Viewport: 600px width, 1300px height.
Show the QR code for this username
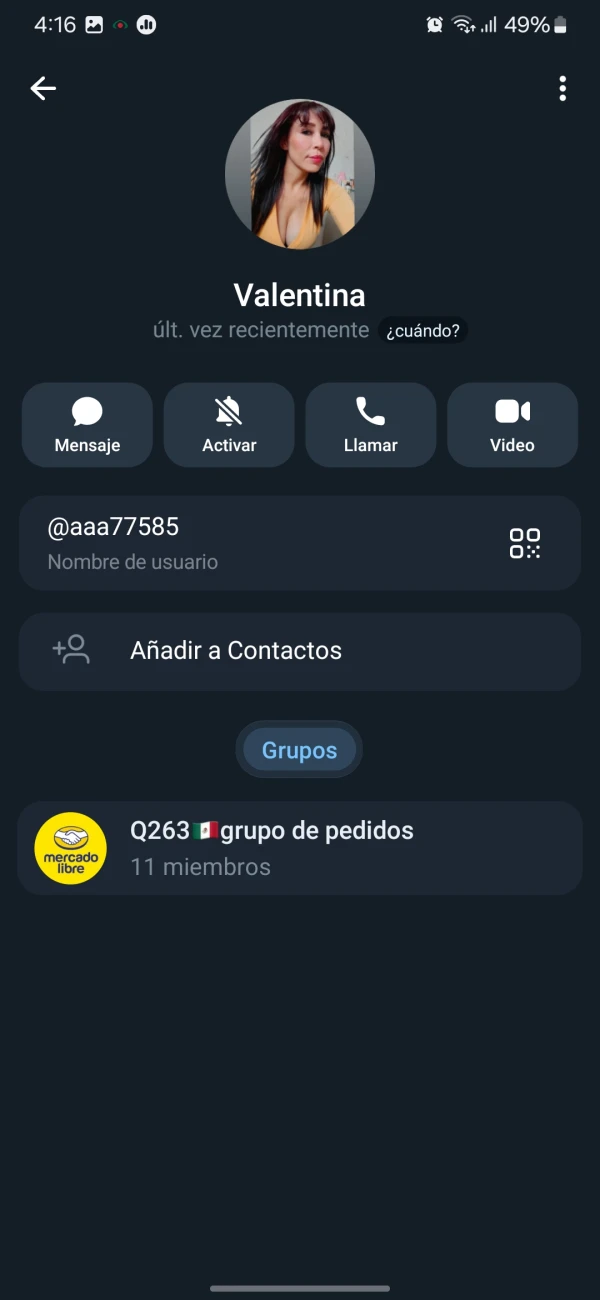525,543
